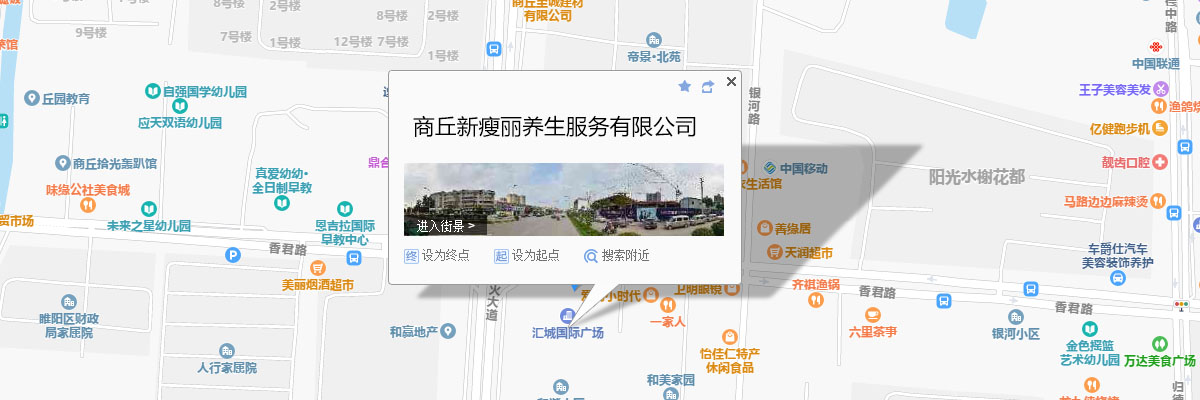Share this location
This screenshot has width=1200, height=400.
tap(707, 87)
